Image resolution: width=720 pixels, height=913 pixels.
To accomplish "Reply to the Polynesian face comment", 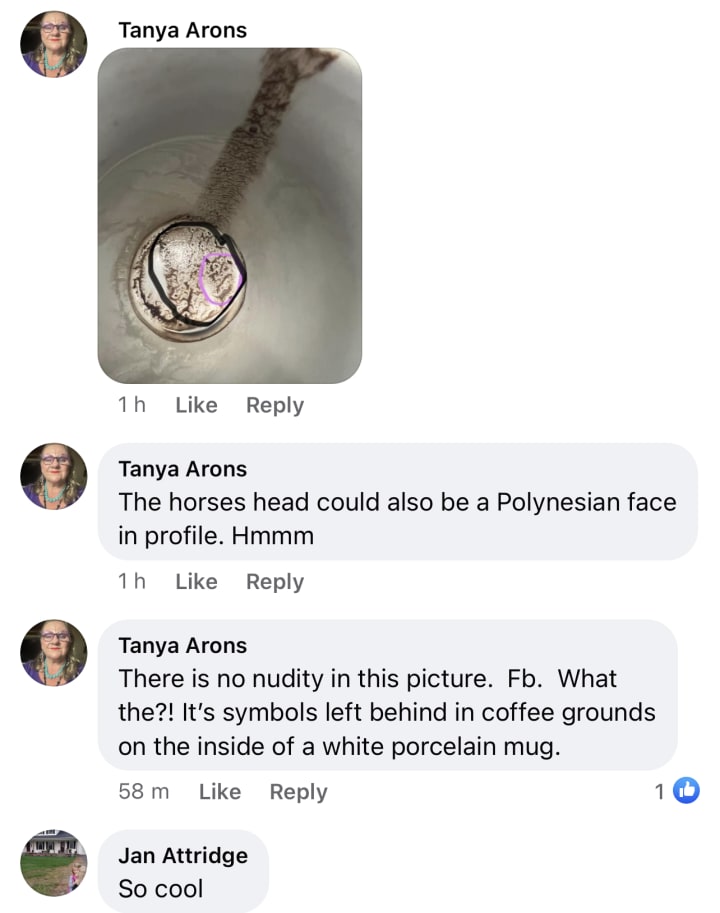I will [275, 582].
